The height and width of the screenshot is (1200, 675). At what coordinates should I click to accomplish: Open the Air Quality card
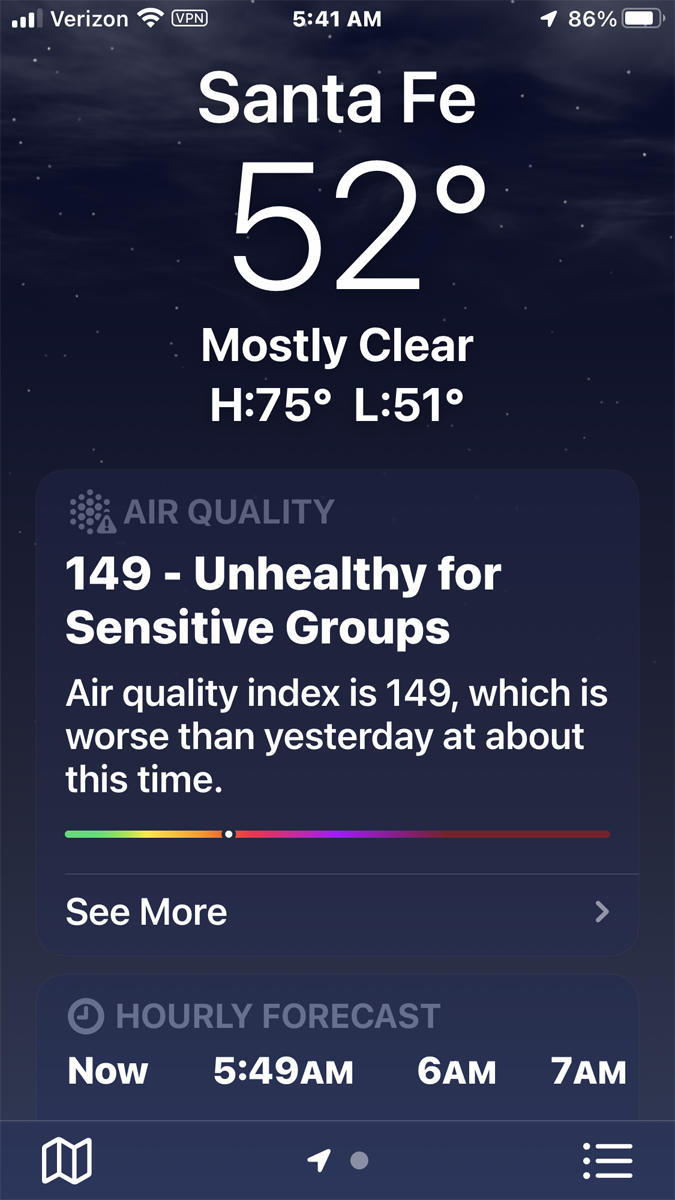[x=337, y=712]
